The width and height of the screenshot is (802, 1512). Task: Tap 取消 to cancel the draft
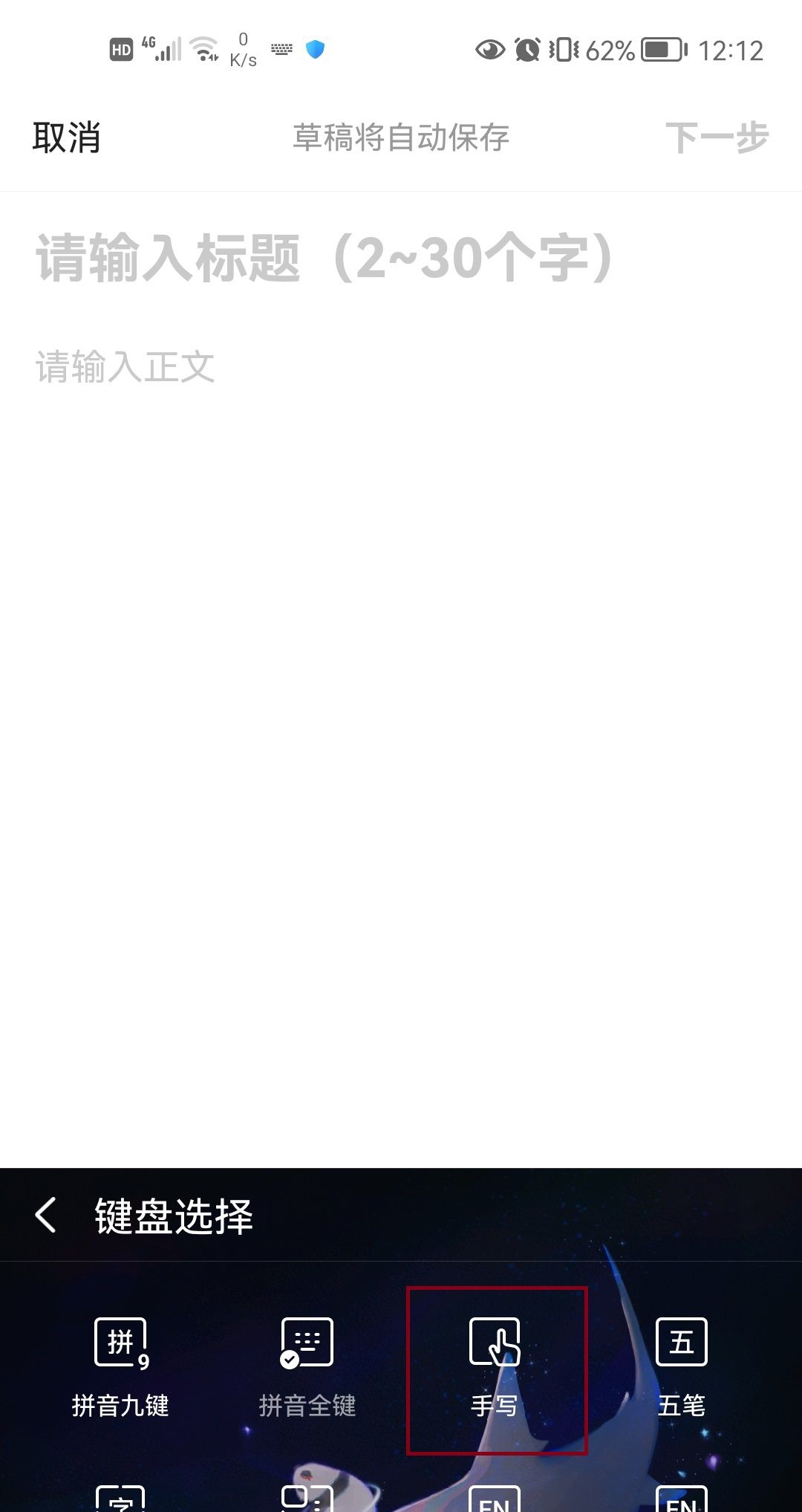[x=66, y=138]
